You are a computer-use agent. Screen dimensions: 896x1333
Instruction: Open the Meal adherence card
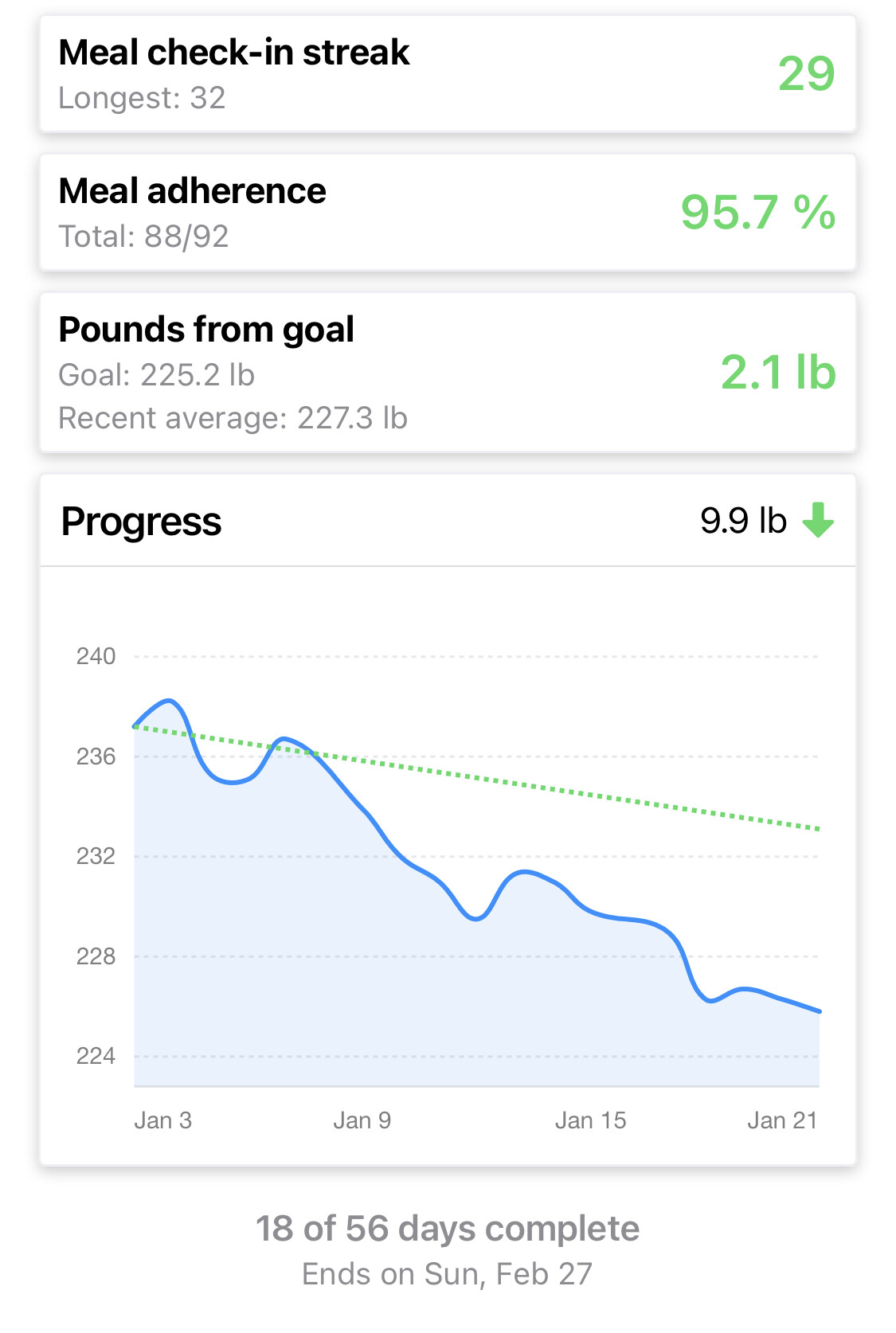tap(448, 213)
